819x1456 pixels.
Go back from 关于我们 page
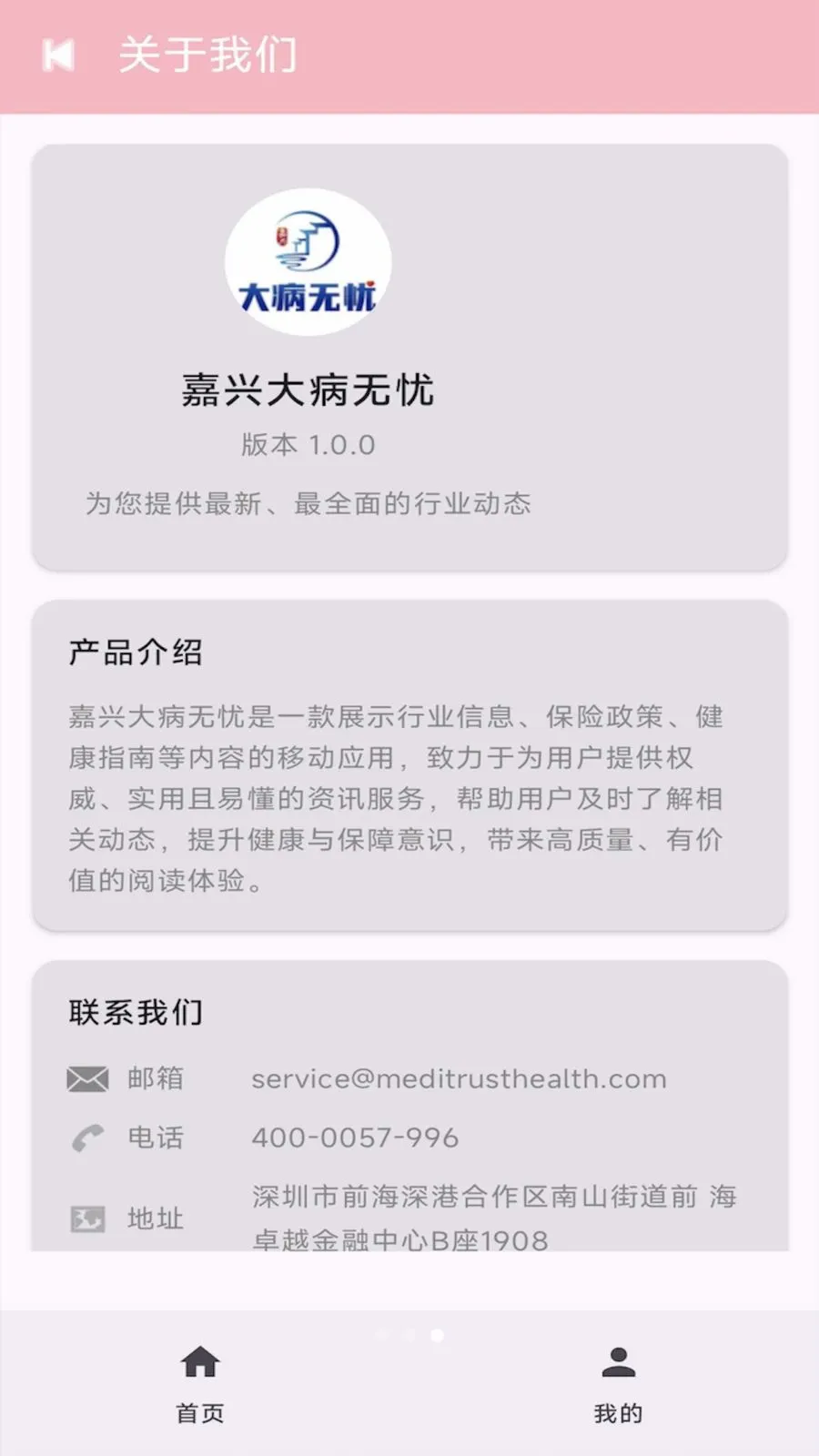click(58, 56)
